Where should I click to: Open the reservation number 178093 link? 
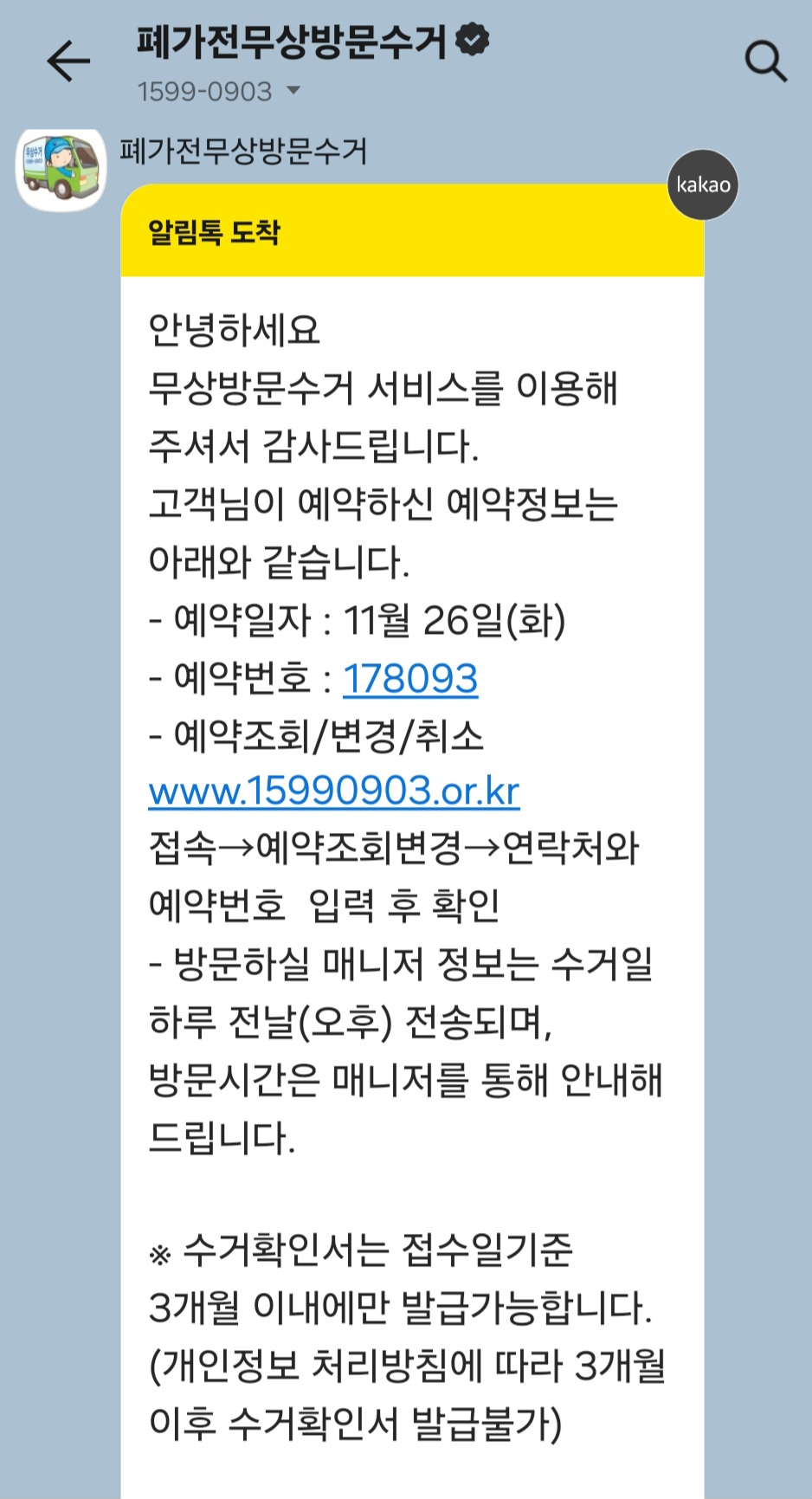pos(410,678)
